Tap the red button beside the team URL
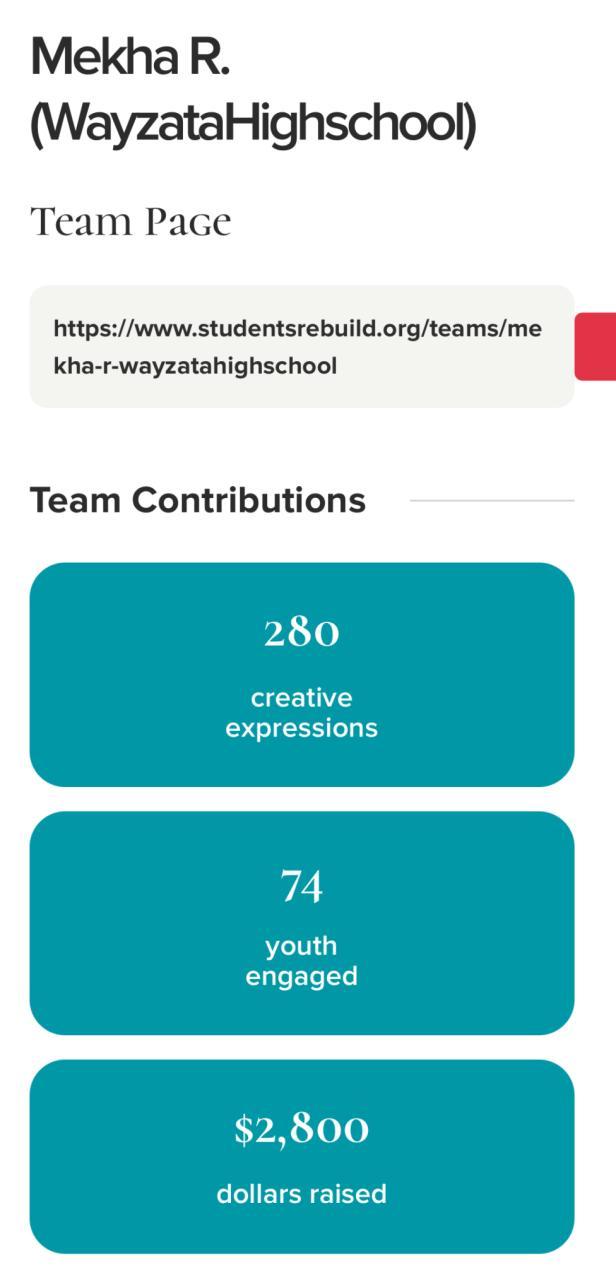Screen dimensions: 616x1280 pos(596,346)
